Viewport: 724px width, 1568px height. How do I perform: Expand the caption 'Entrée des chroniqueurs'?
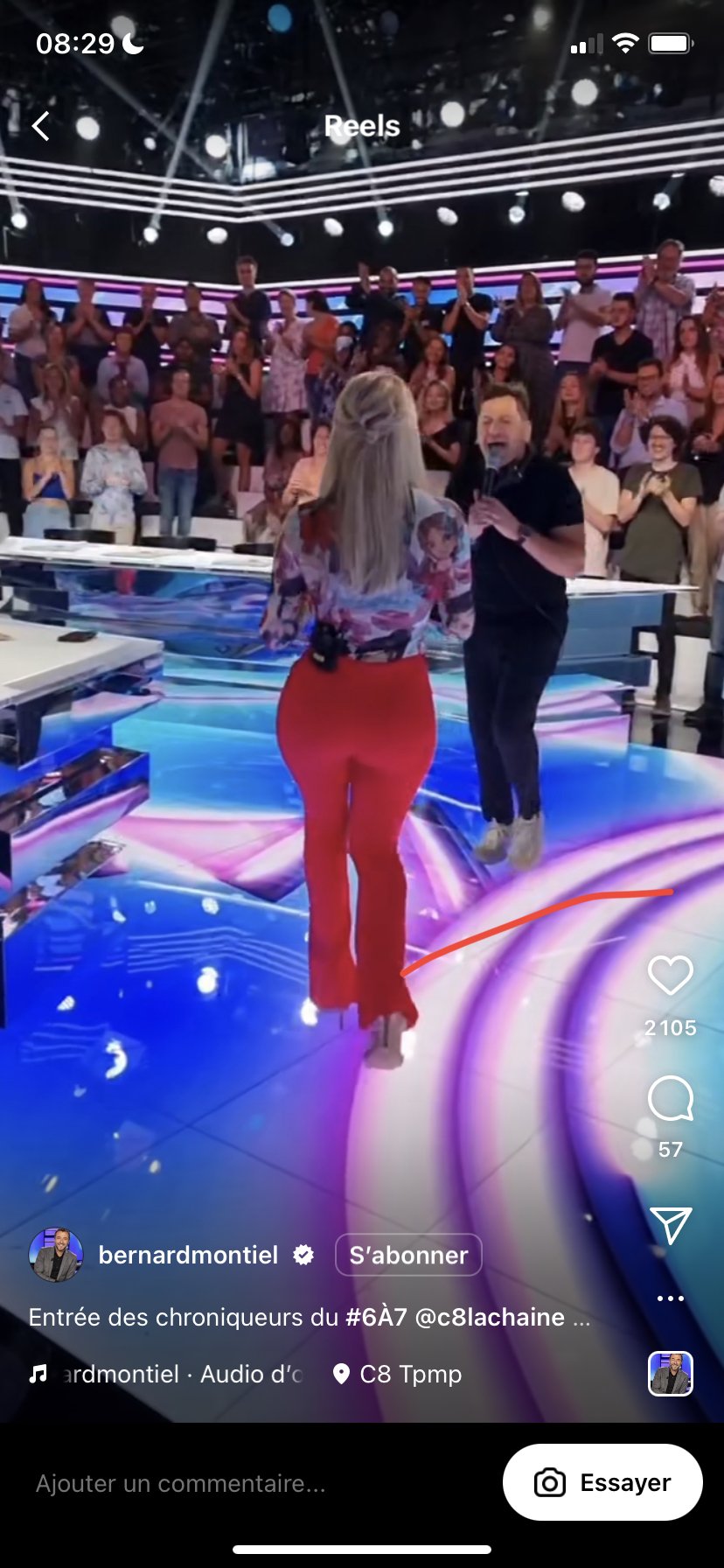pyautogui.click(x=581, y=1318)
